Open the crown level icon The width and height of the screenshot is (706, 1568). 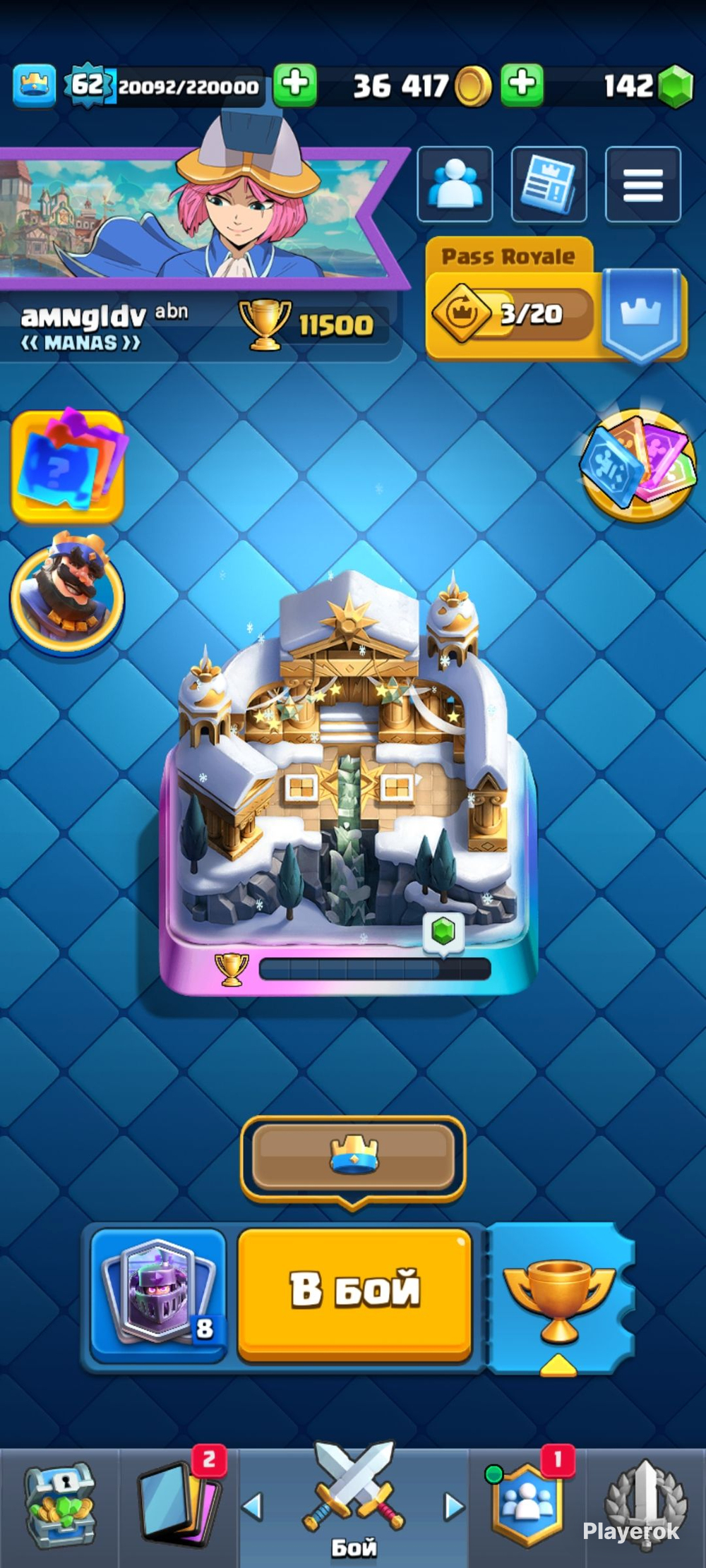tap(34, 85)
